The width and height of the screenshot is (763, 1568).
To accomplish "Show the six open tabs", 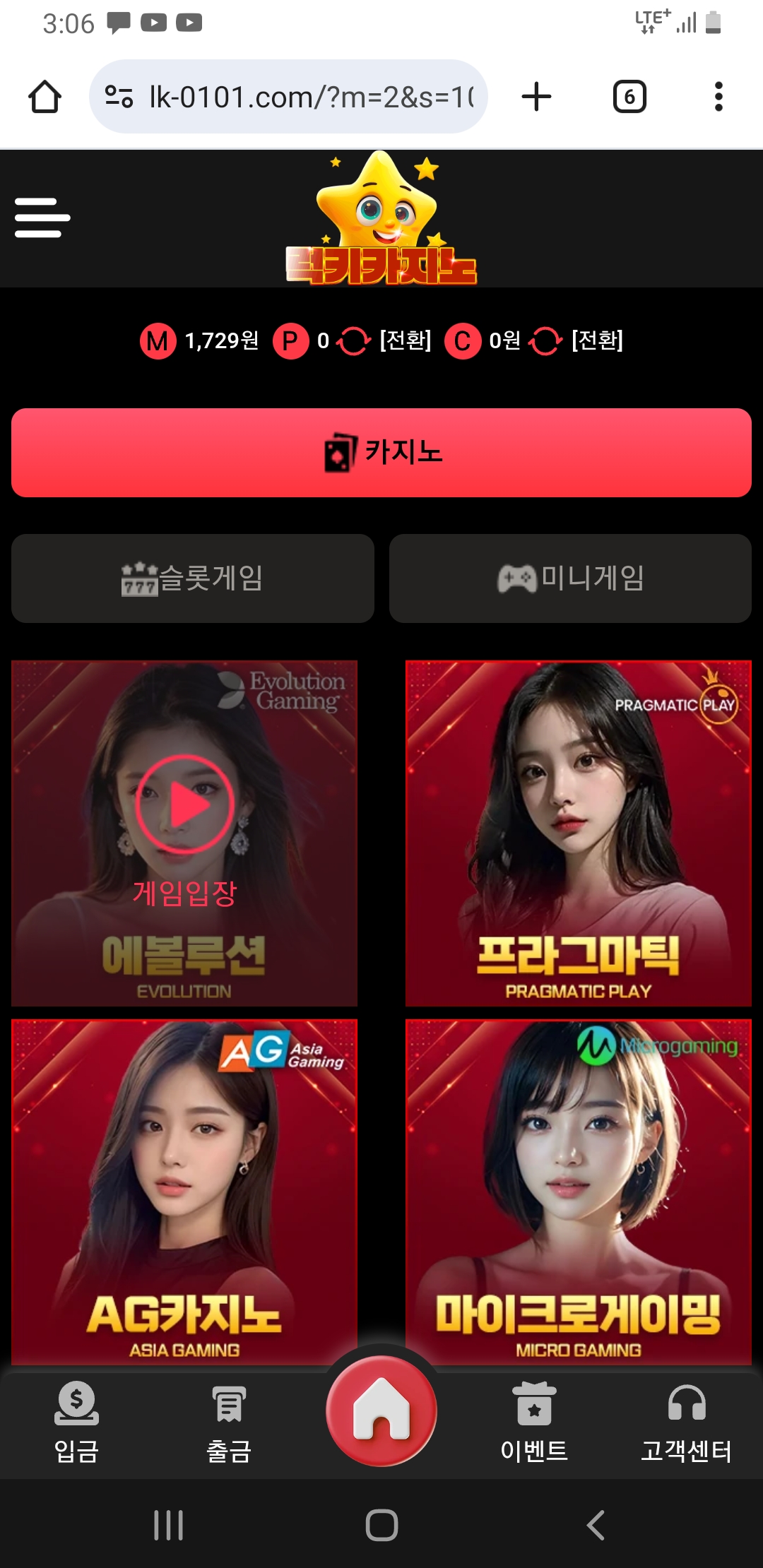I will [629, 97].
